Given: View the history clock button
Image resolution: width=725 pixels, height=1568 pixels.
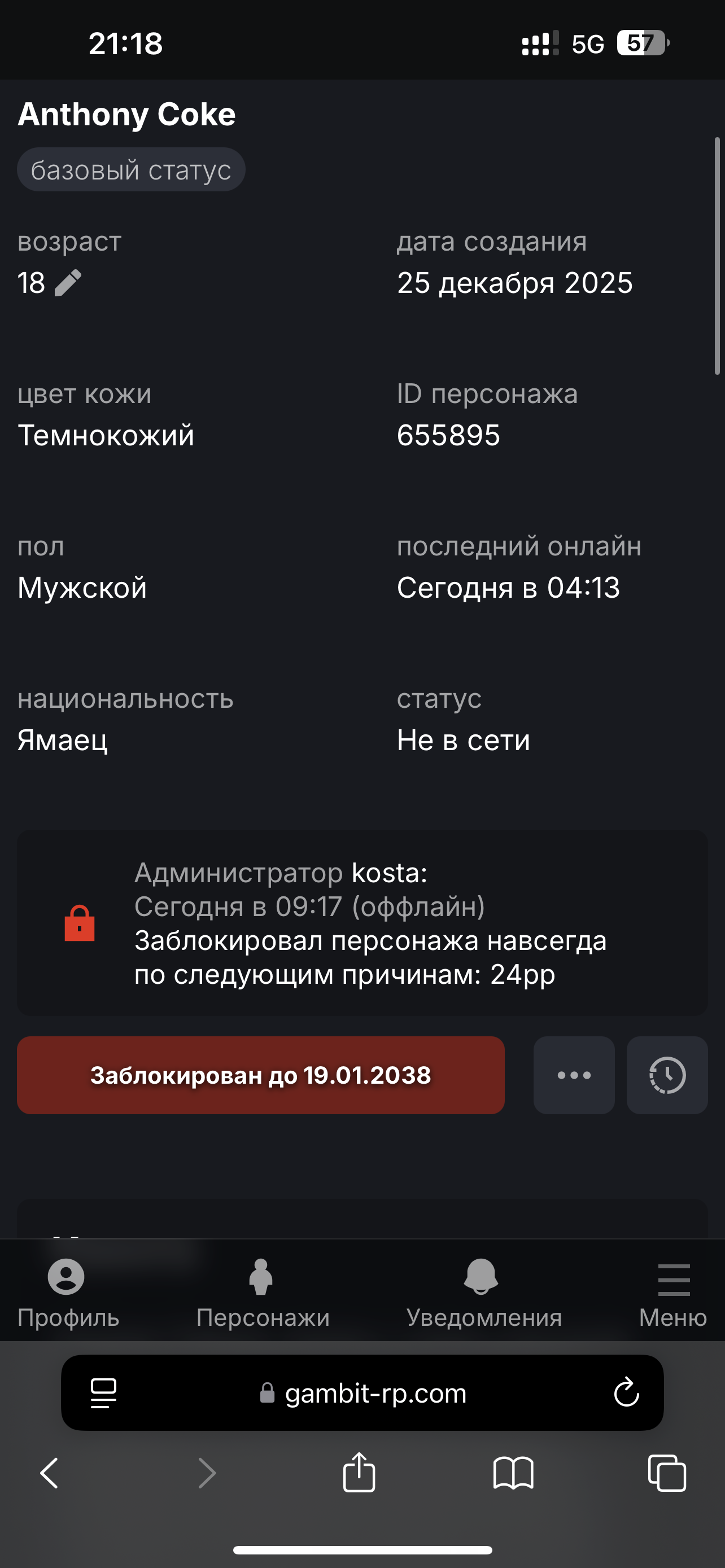Looking at the screenshot, I should click(x=667, y=1076).
